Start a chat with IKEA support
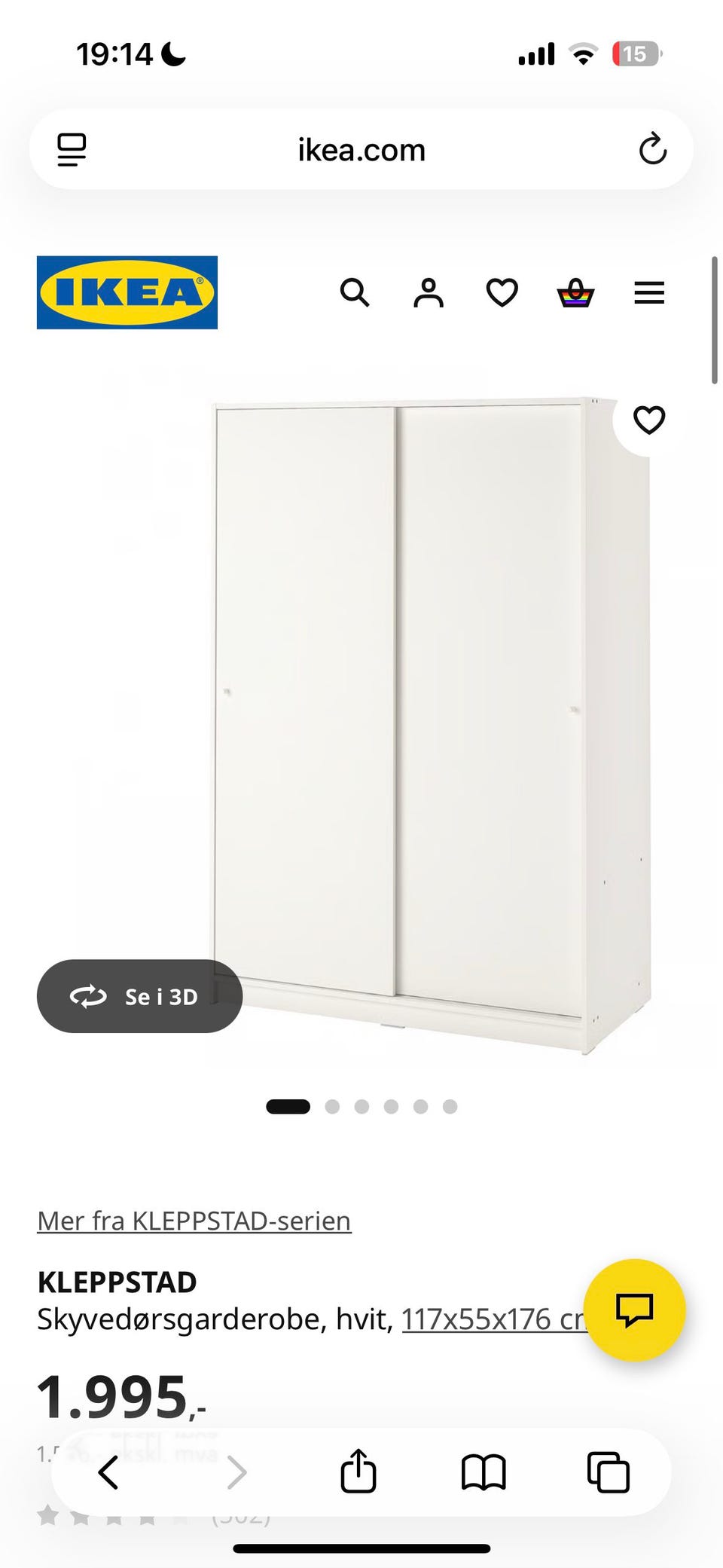 [634, 1310]
